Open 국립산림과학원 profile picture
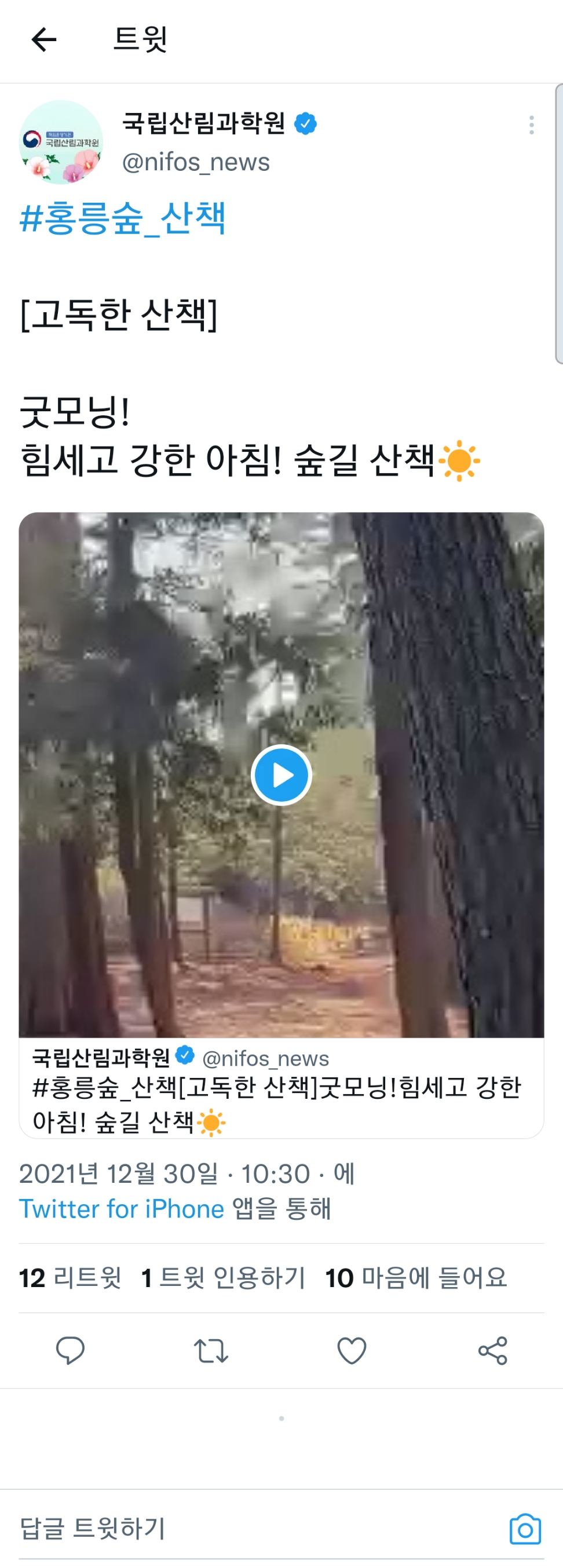Viewport: 563px width, 1568px height. point(61,142)
